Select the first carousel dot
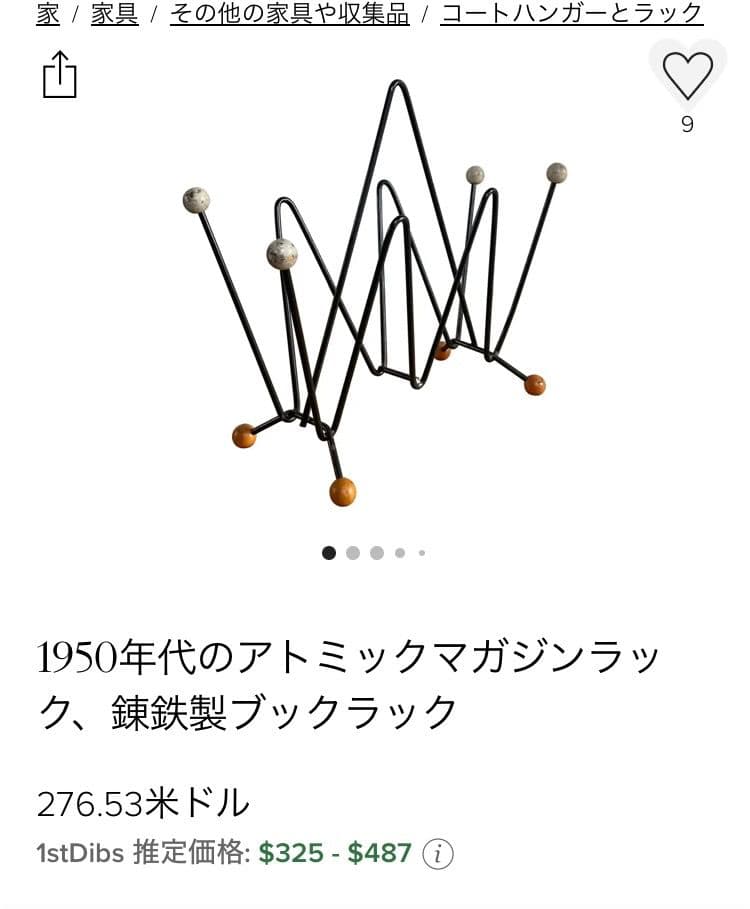Viewport: 750px width, 909px height. click(x=329, y=551)
